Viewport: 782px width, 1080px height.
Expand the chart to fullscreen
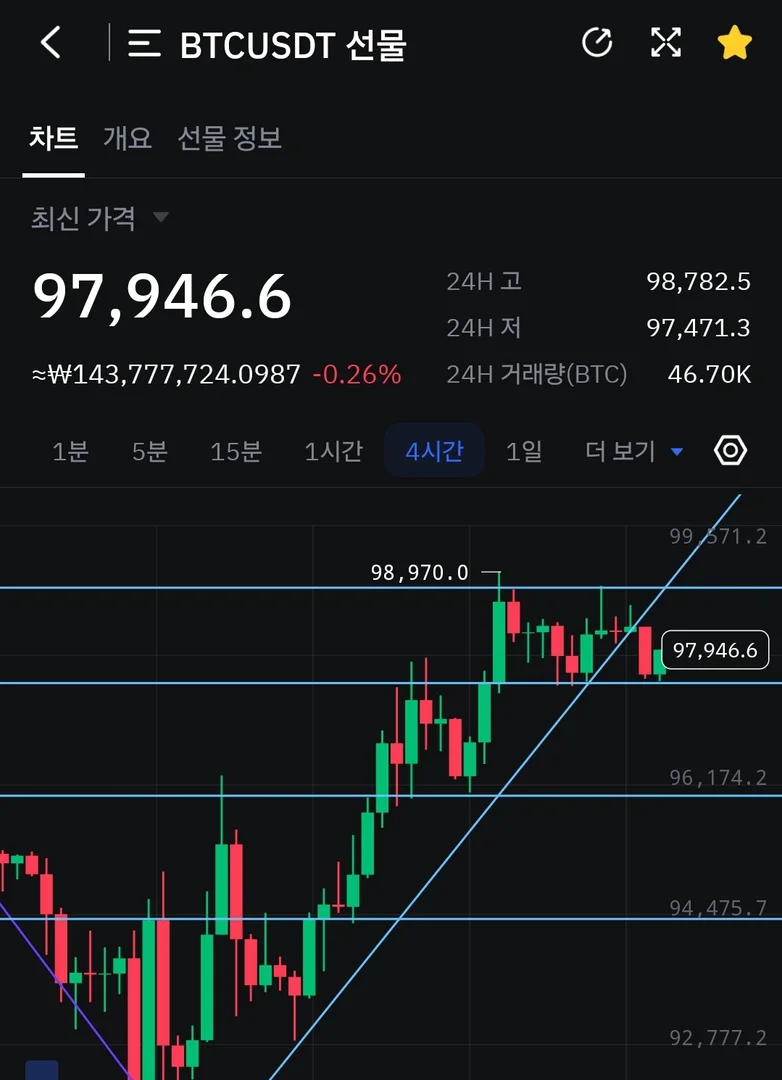(666, 42)
